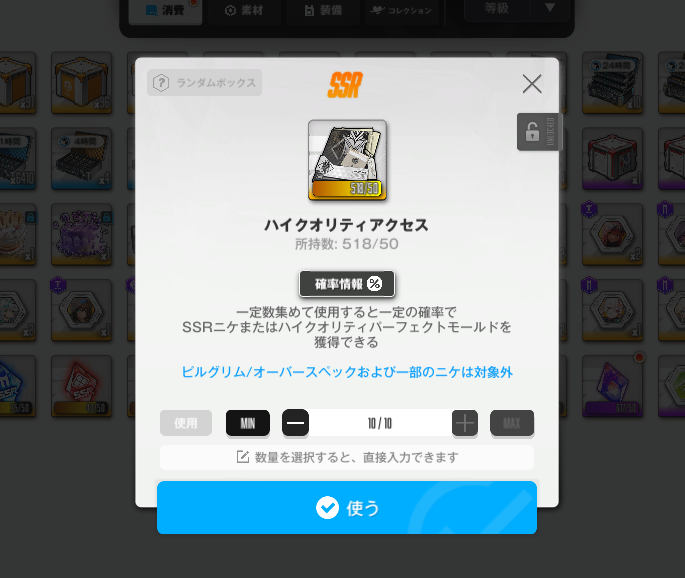Viewport: 685px width, 578px height.
Task: Set quantity to MAX
Action: tap(511, 423)
